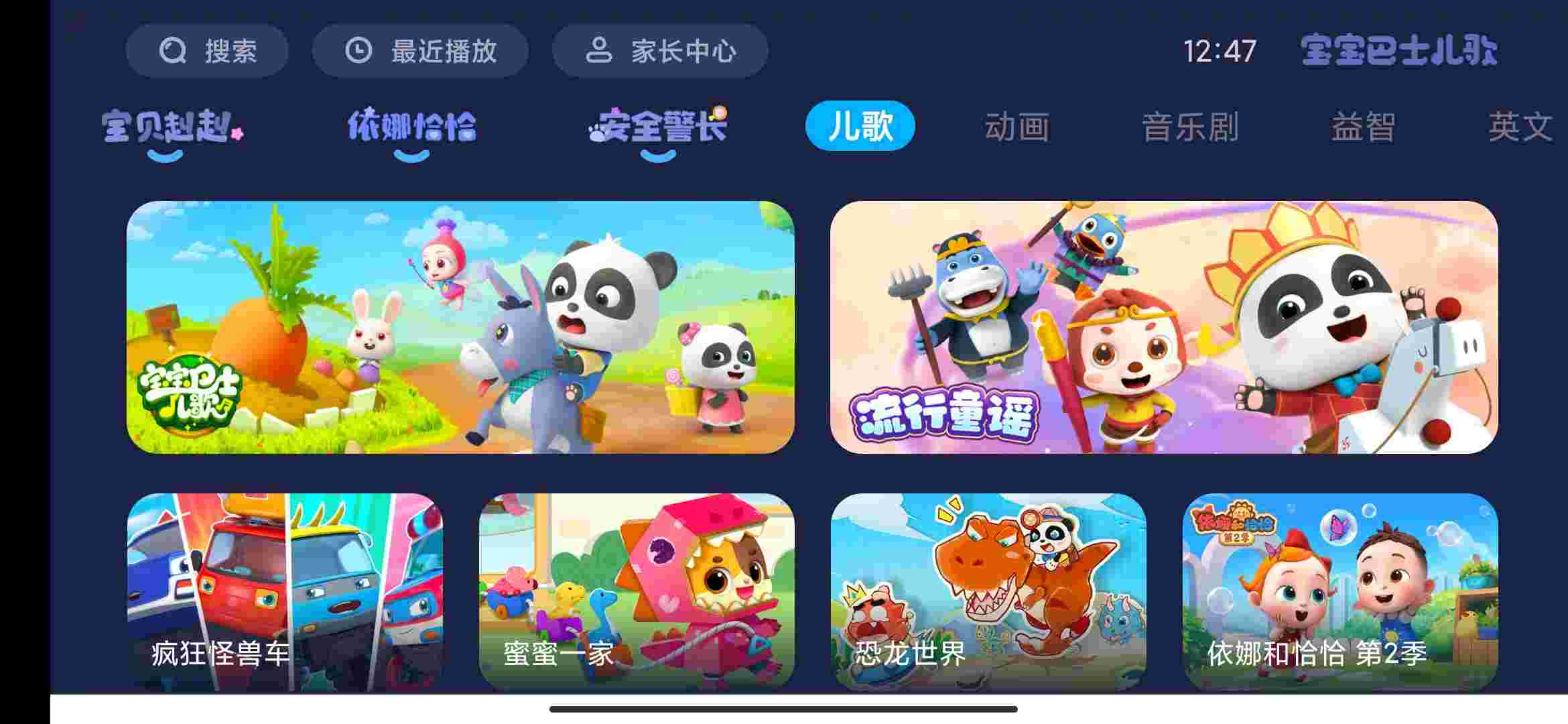Switch to the 动画 tab

click(x=1017, y=127)
